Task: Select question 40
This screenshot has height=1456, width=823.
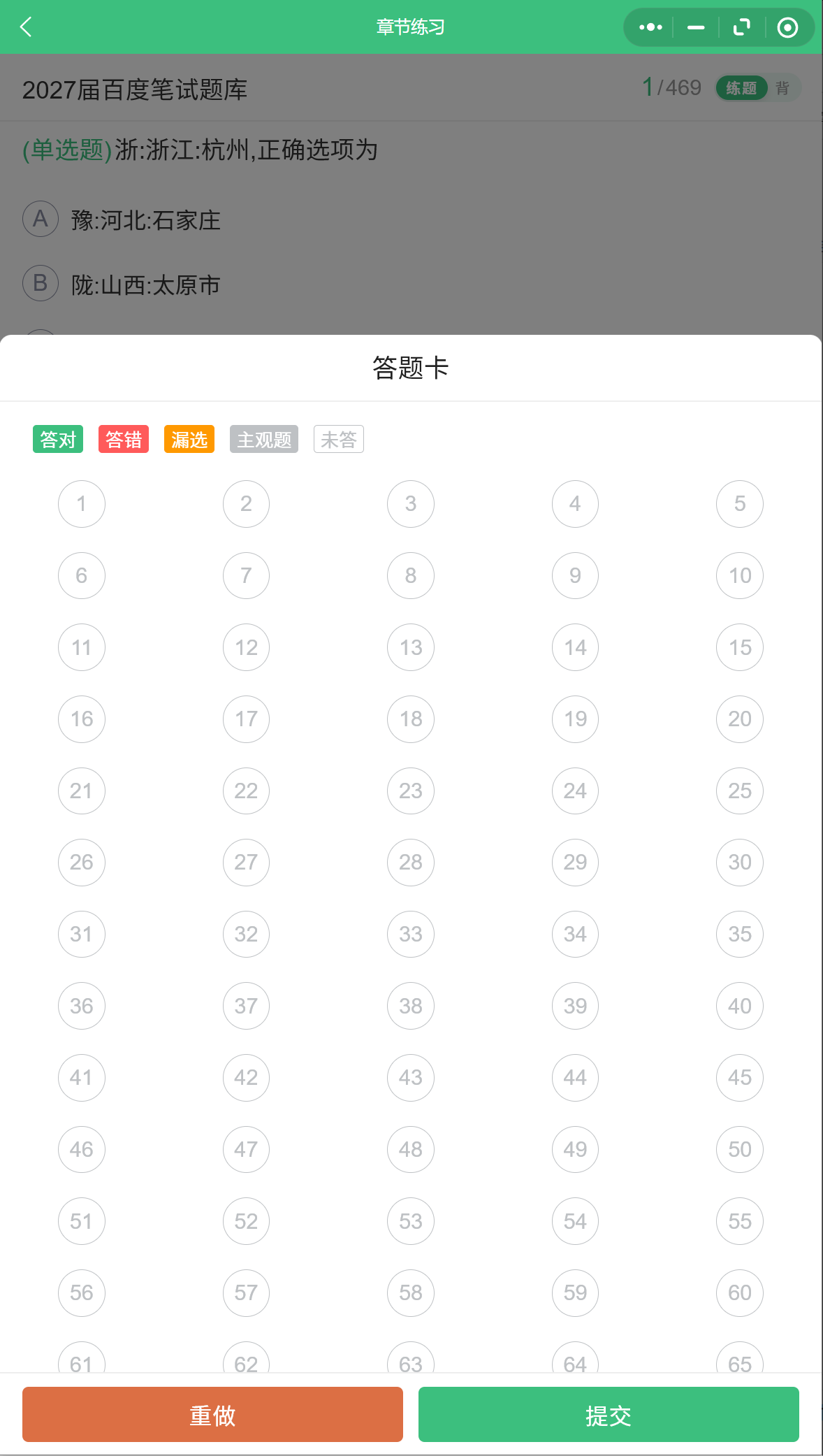Action: 740,1006
